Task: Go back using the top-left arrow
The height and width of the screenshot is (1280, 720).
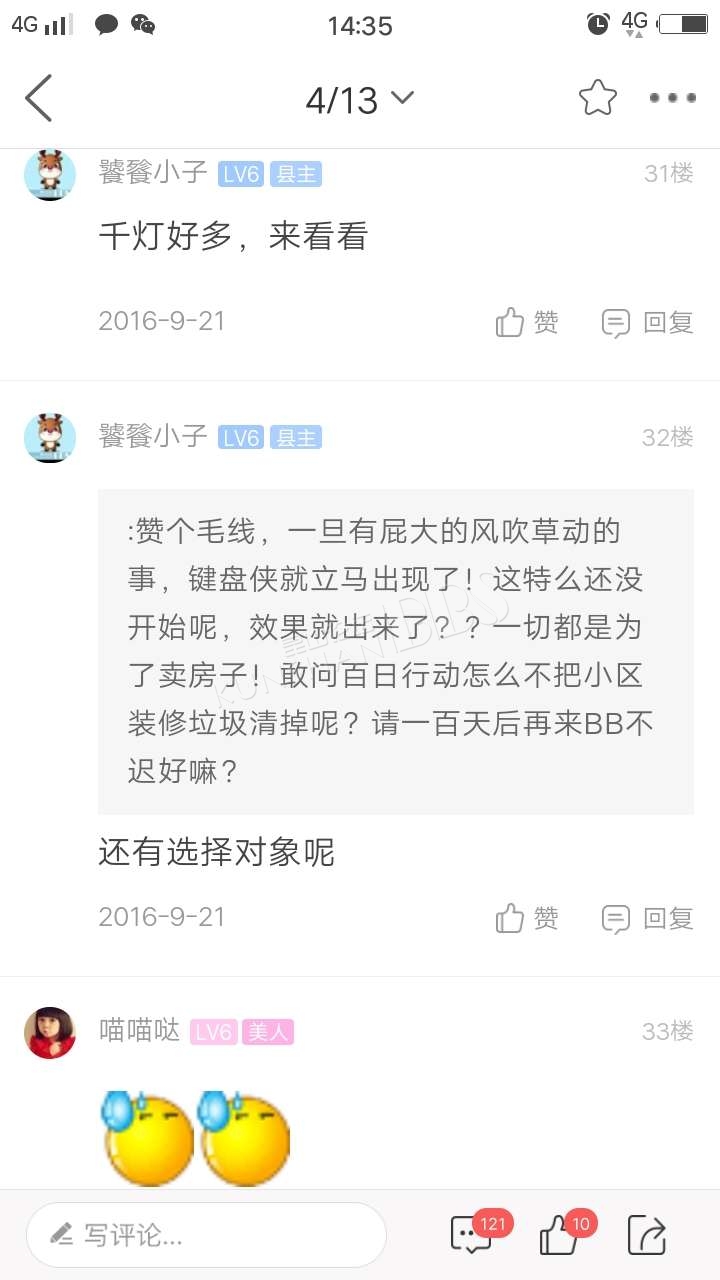Action: coord(40,98)
